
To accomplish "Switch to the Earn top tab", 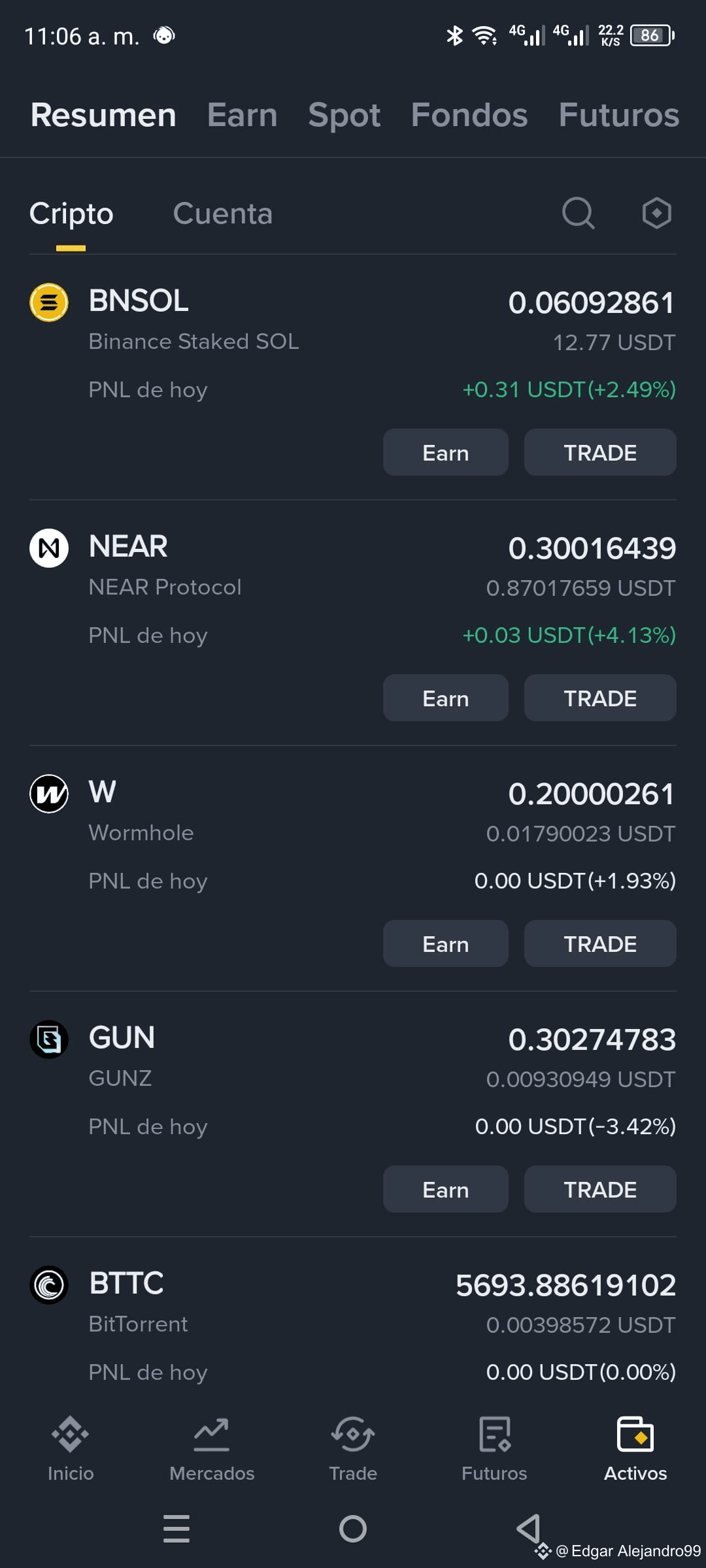I will 243,115.
